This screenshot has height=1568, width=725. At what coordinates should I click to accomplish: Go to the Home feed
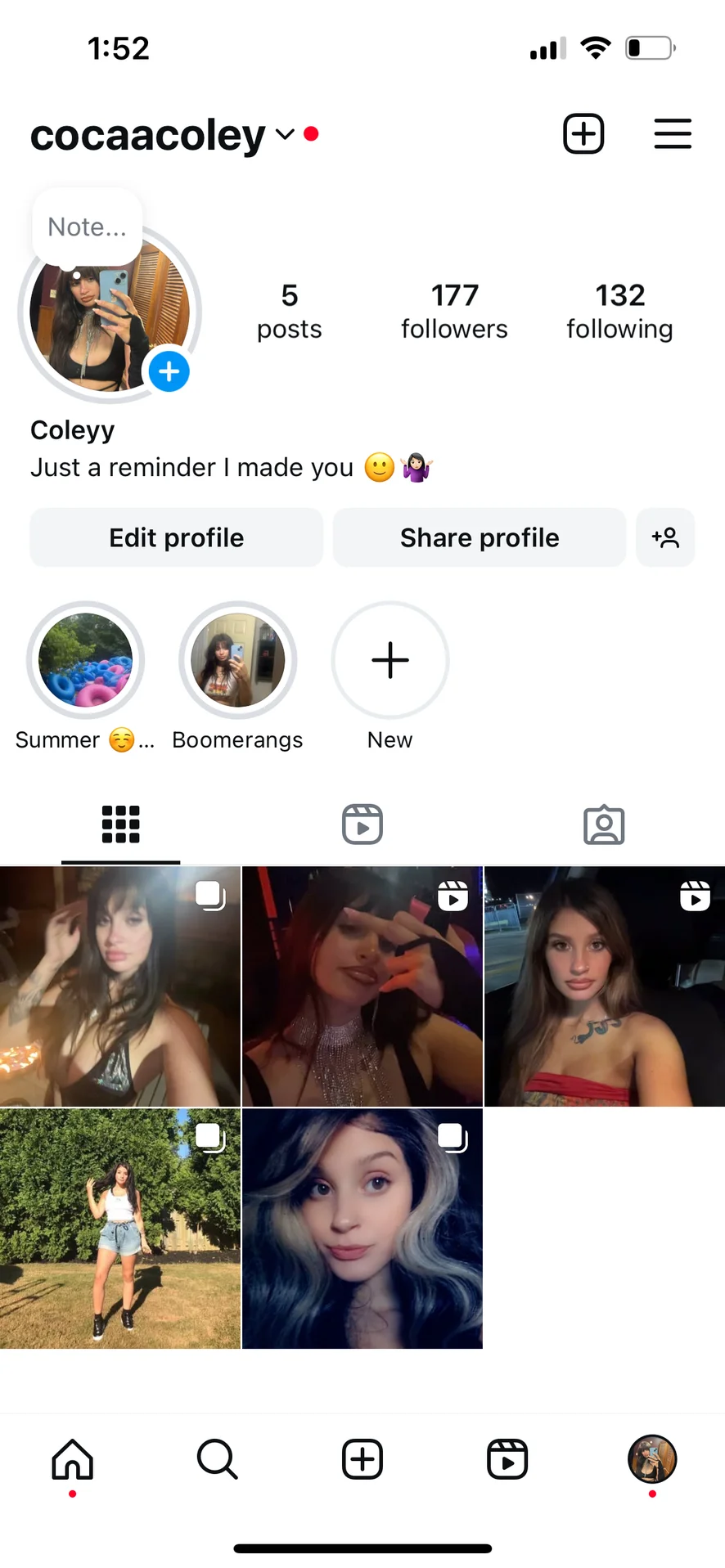(x=73, y=1459)
